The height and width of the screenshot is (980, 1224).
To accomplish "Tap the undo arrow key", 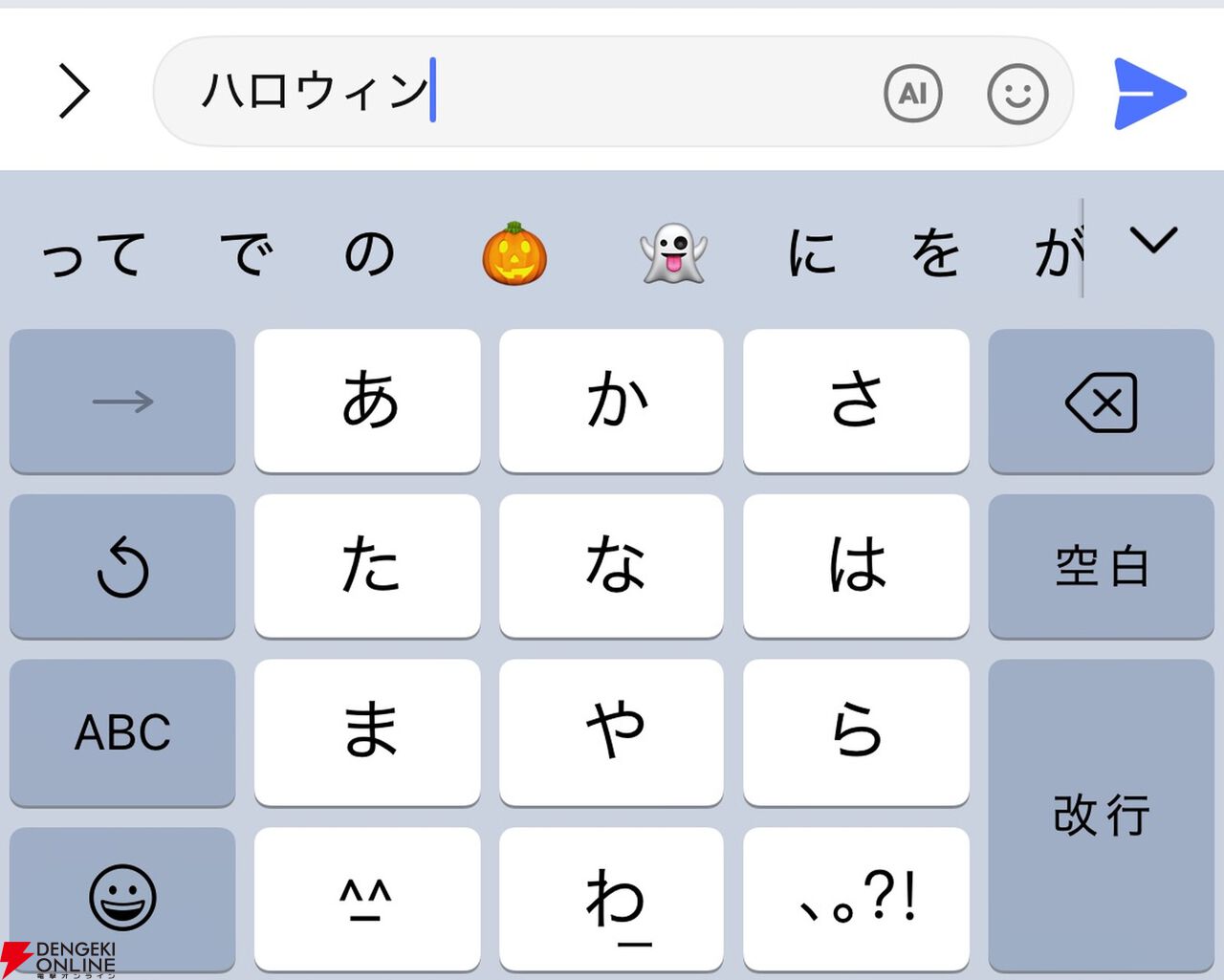I will pyautogui.click(x=122, y=566).
